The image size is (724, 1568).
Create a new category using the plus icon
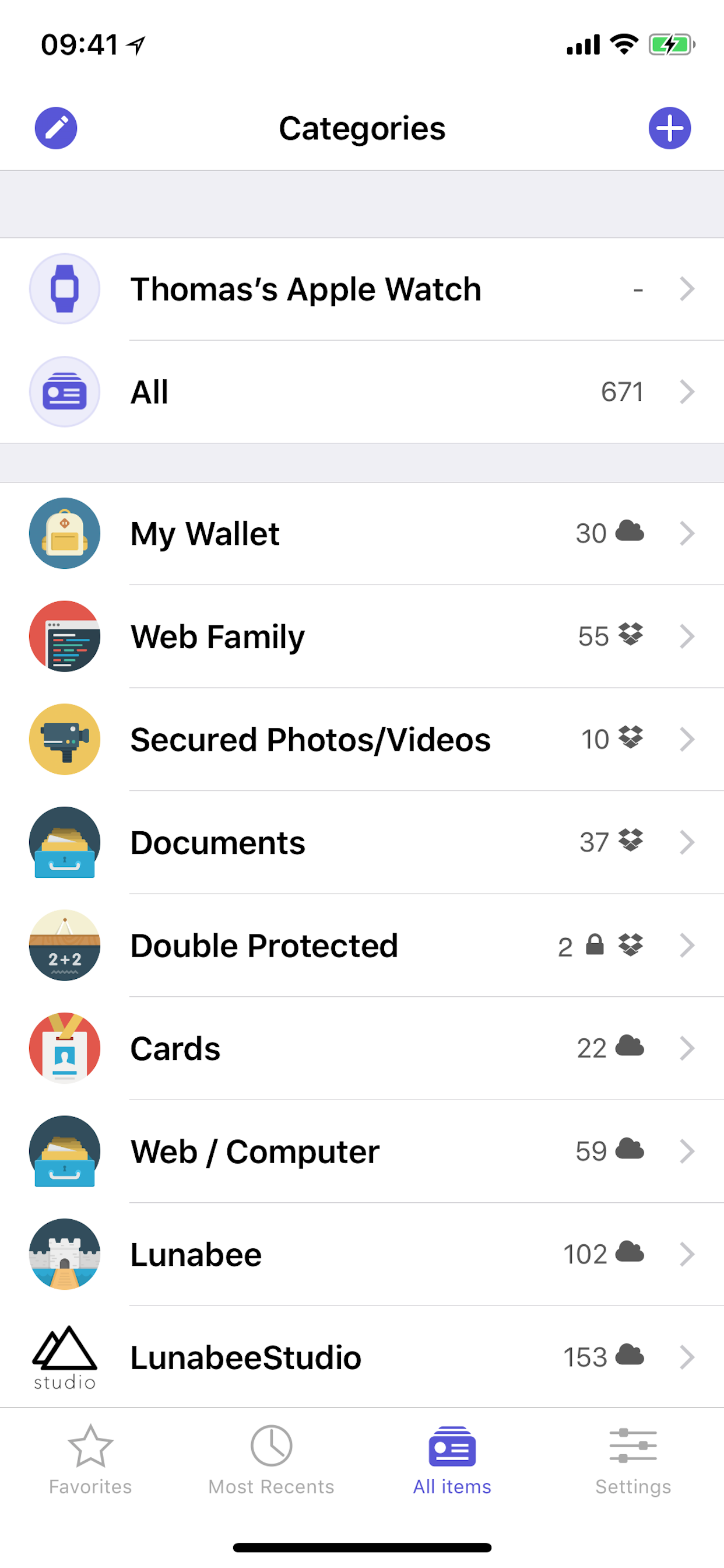click(670, 128)
